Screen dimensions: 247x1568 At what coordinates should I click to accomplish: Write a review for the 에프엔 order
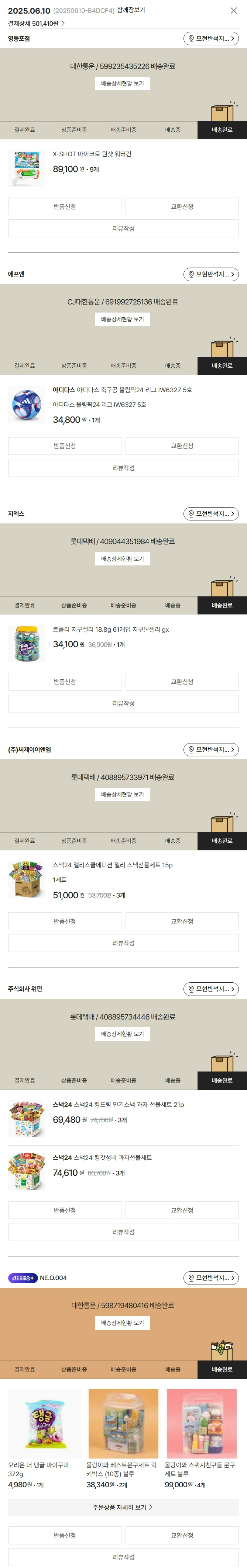123,468
